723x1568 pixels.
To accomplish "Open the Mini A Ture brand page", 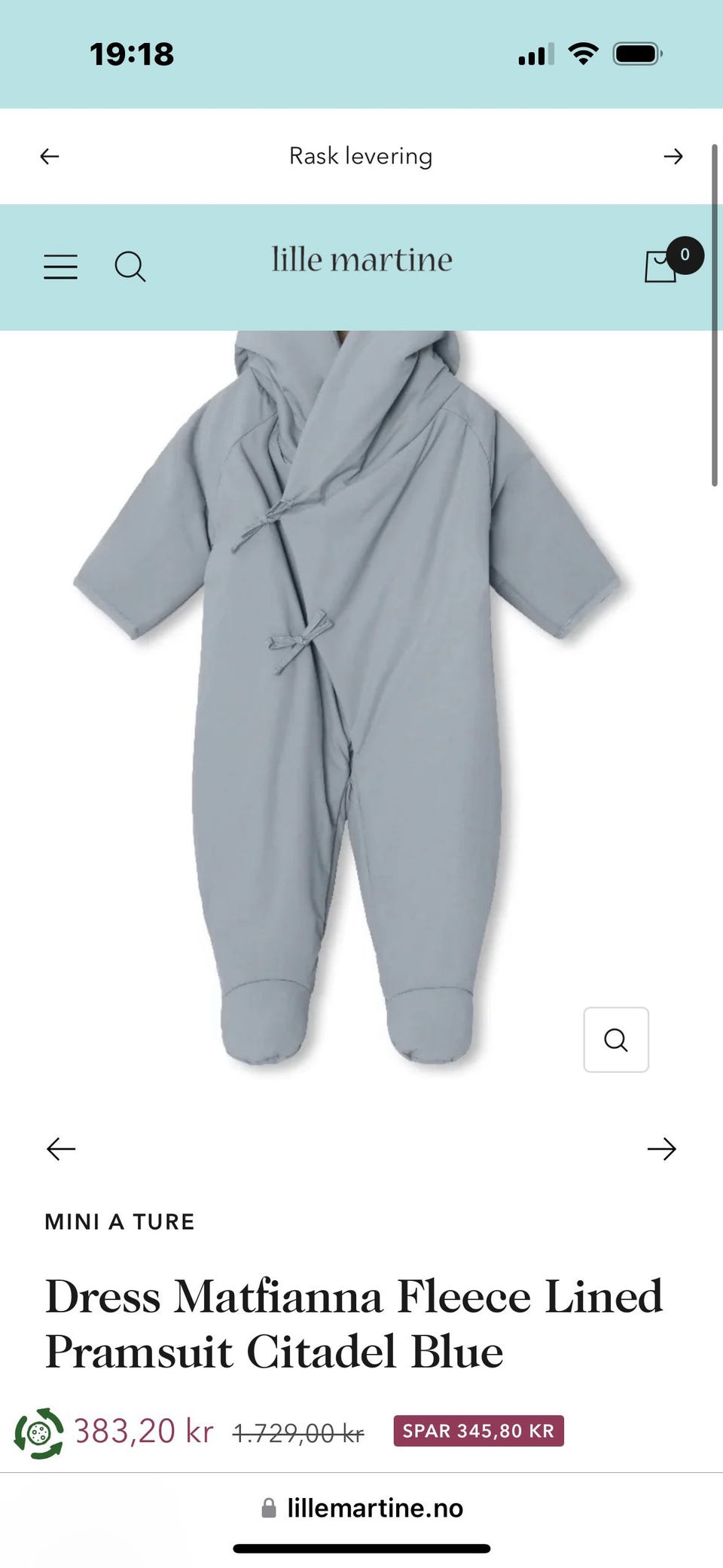I will 120,1221.
